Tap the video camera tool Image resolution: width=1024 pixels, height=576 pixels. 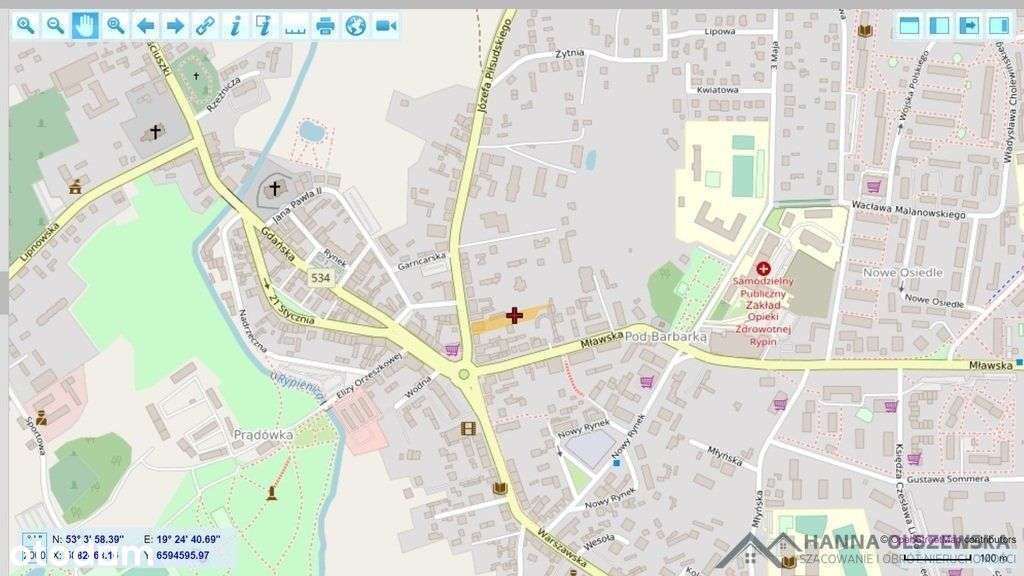coord(385,25)
